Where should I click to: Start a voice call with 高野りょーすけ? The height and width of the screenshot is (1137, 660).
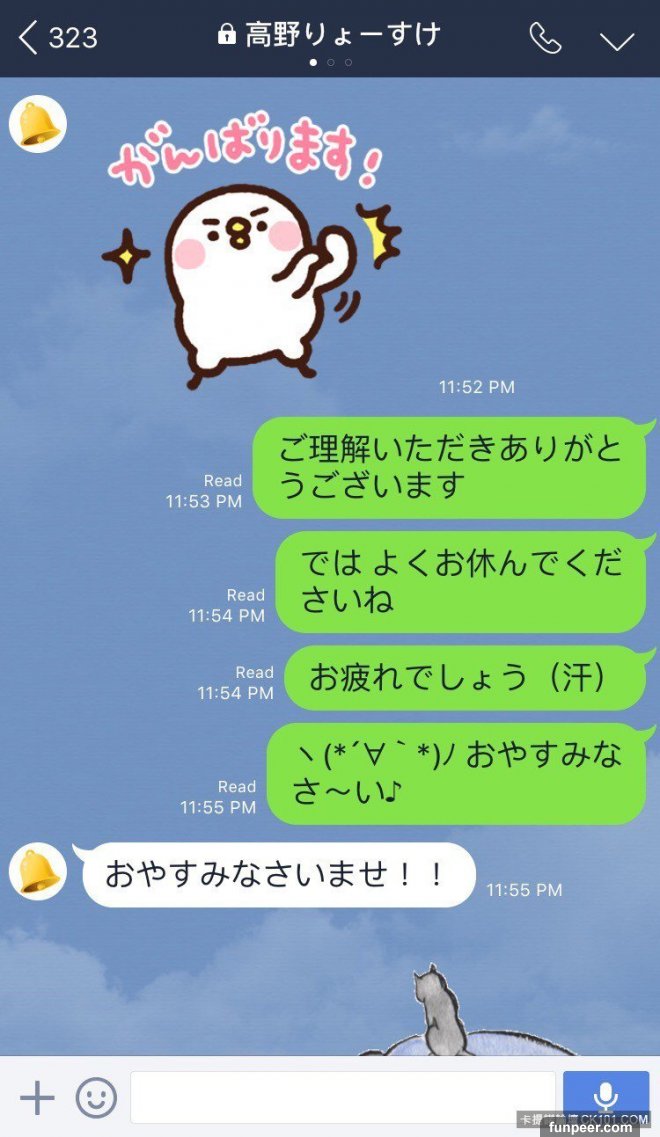point(545,38)
